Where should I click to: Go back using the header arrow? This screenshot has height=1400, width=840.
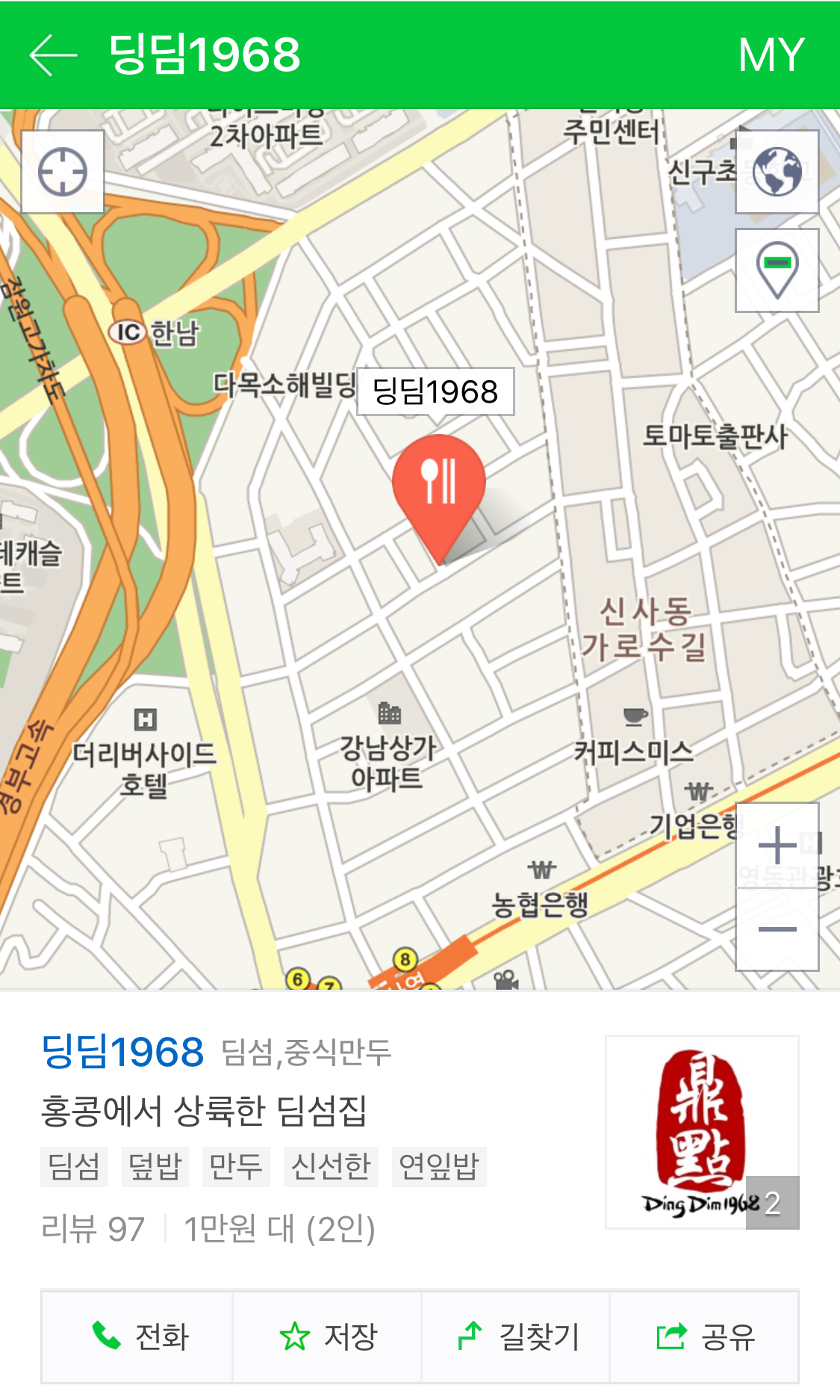pyautogui.click(x=53, y=55)
